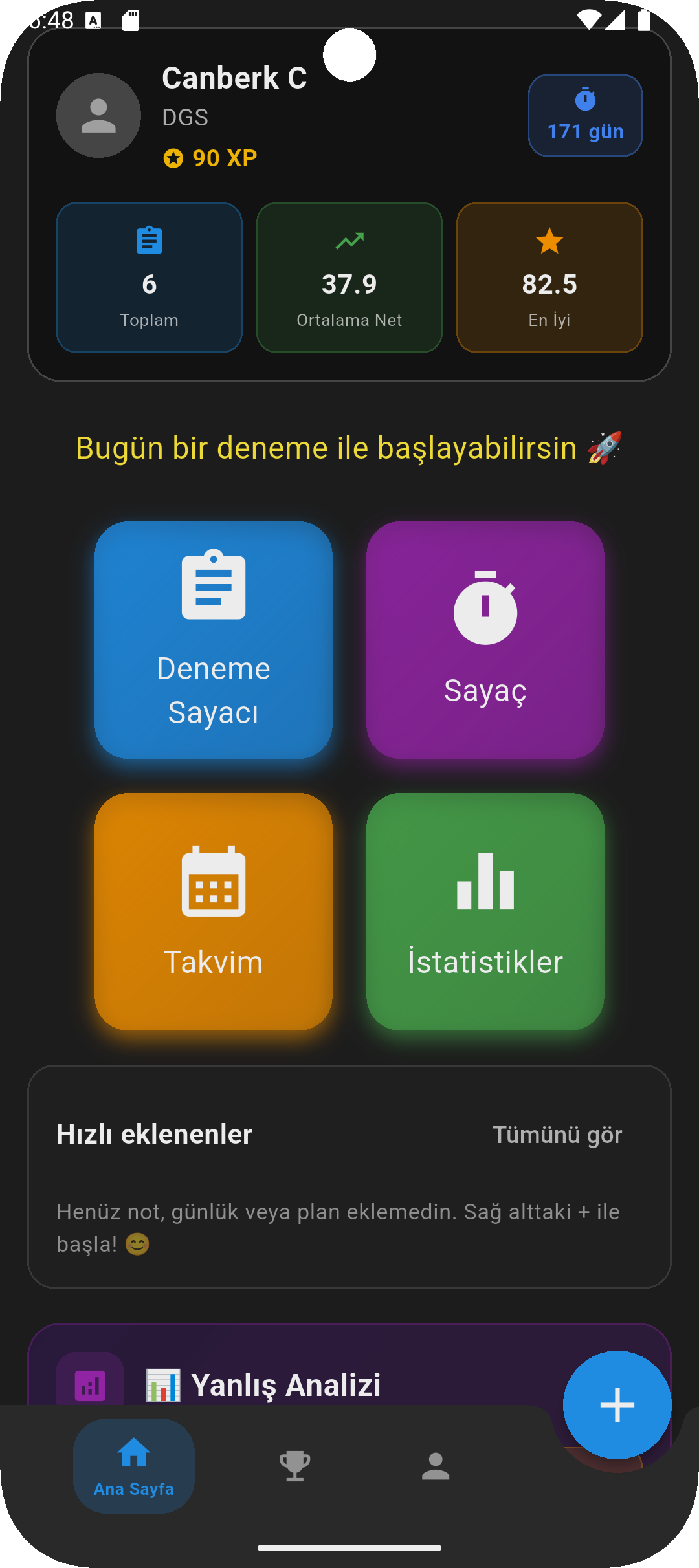Open the 171 gün countdown badge

point(585,116)
